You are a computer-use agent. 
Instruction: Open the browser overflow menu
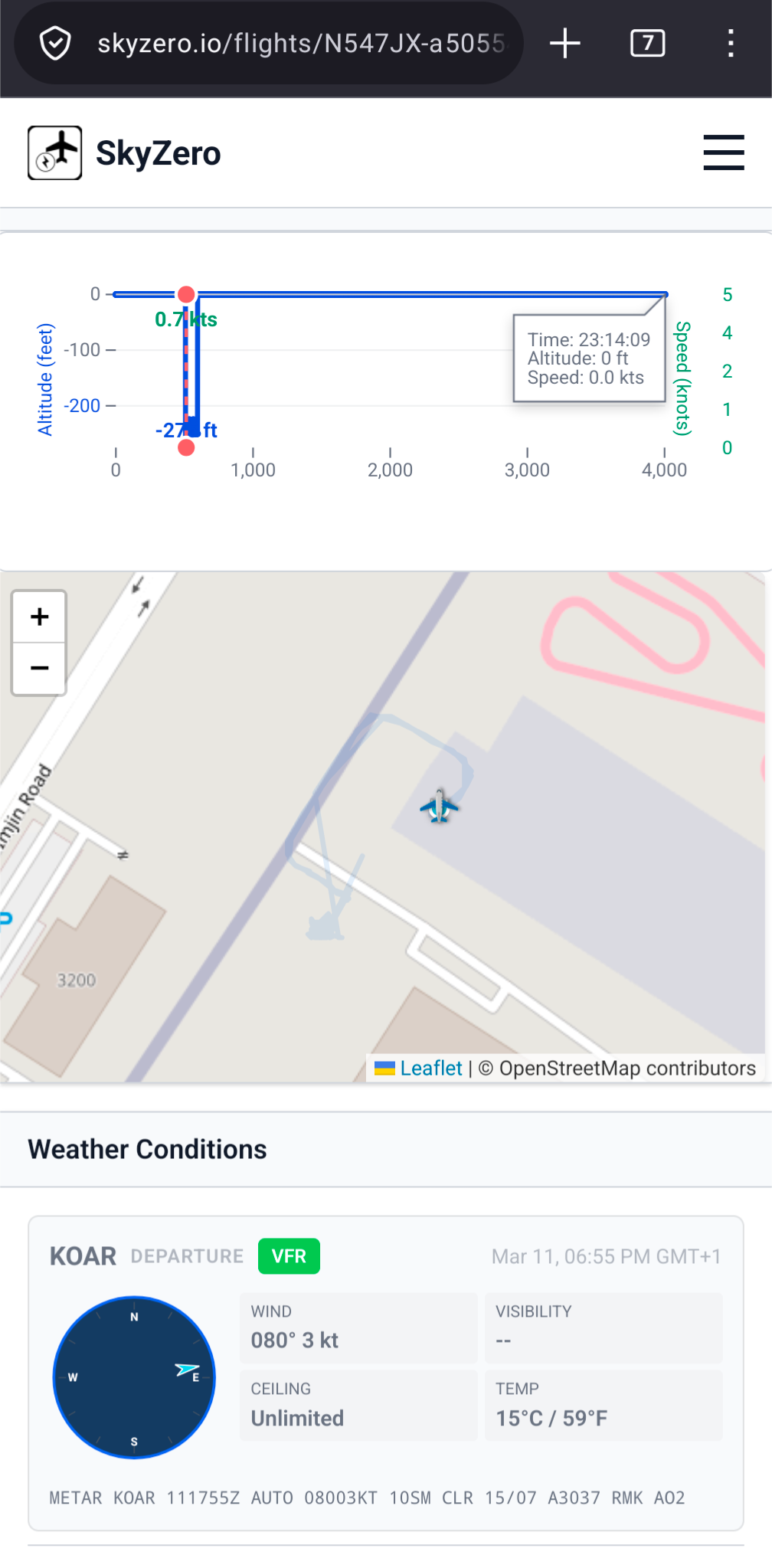pos(731,43)
